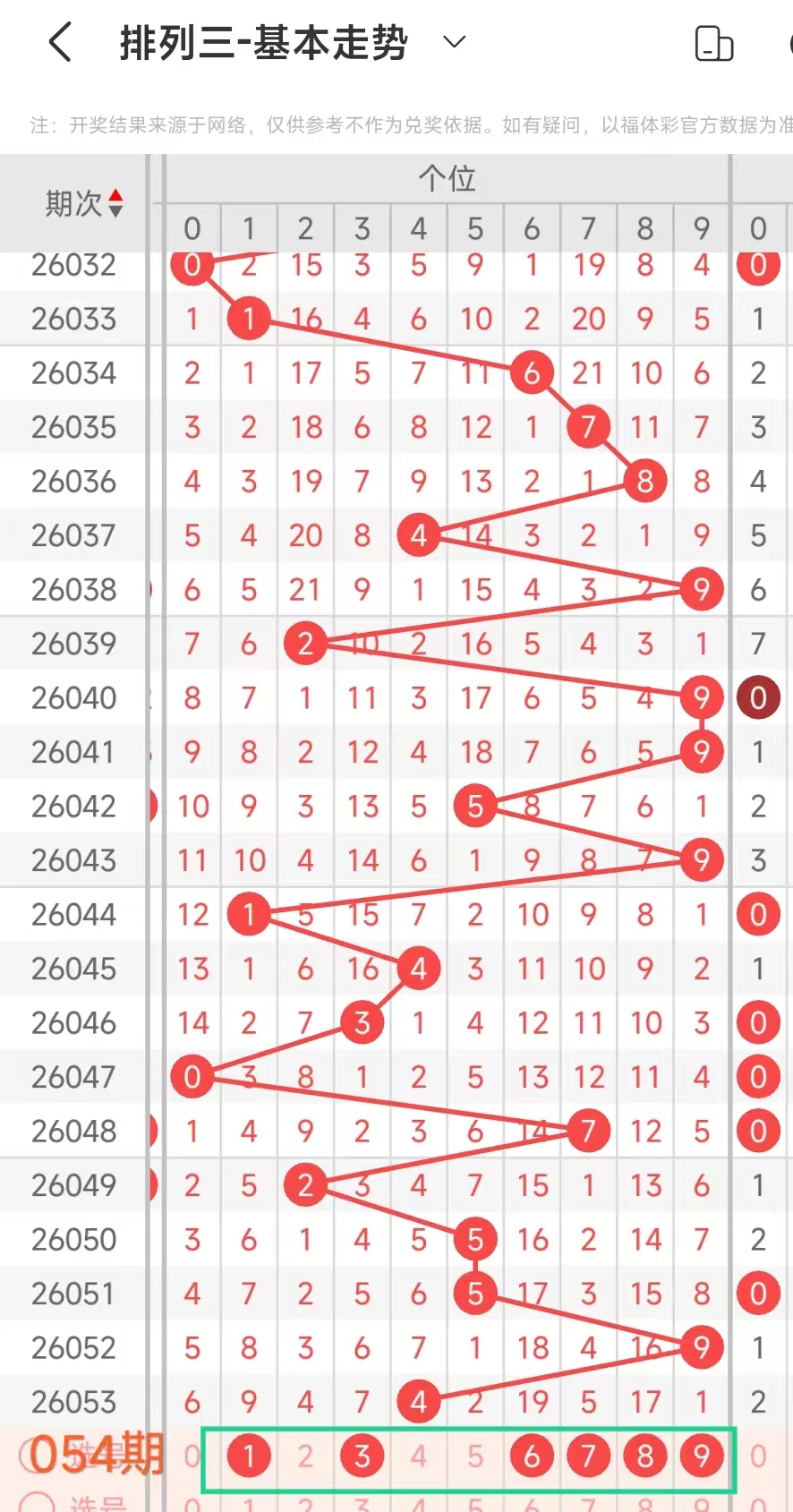Expand the 排列三-基本走势 title dropdown

coord(455,42)
